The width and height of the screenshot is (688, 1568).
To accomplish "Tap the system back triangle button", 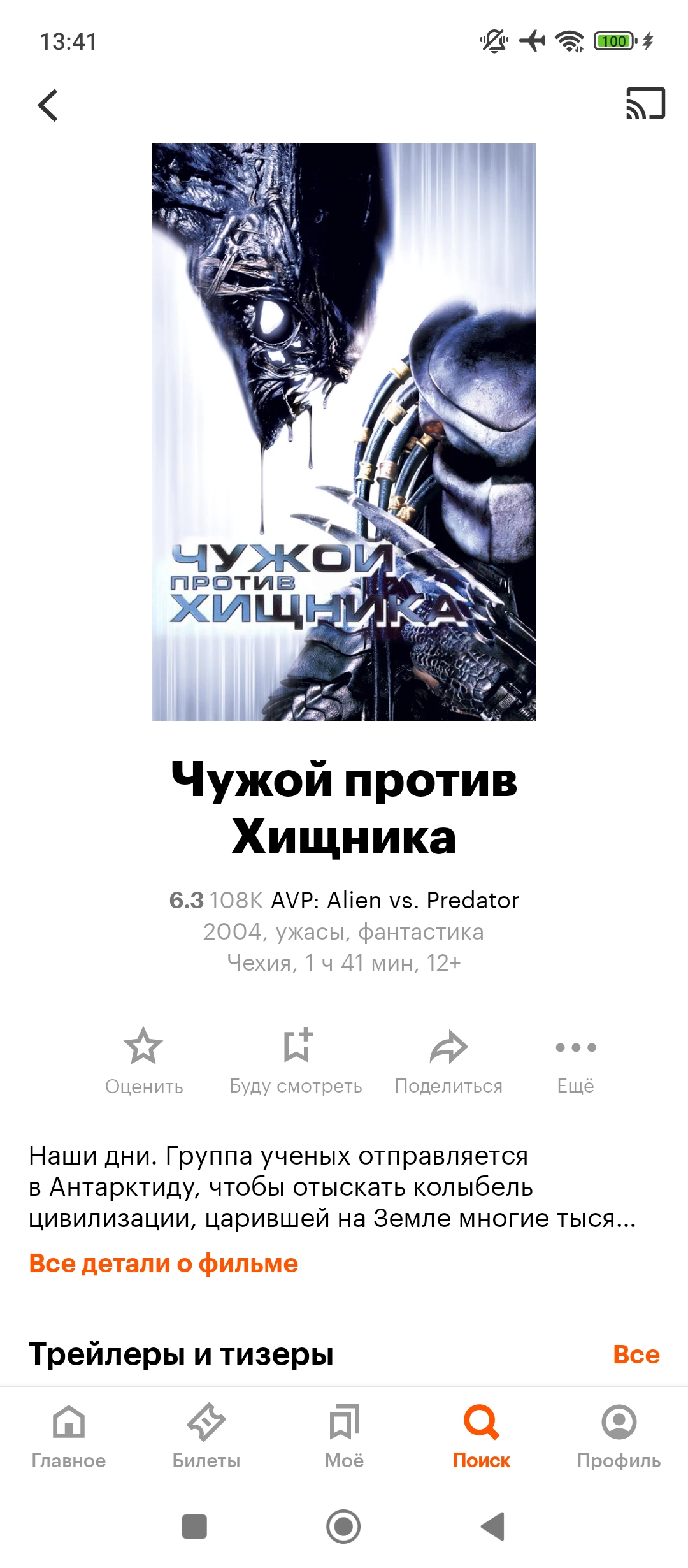I will pos(493,1527).
